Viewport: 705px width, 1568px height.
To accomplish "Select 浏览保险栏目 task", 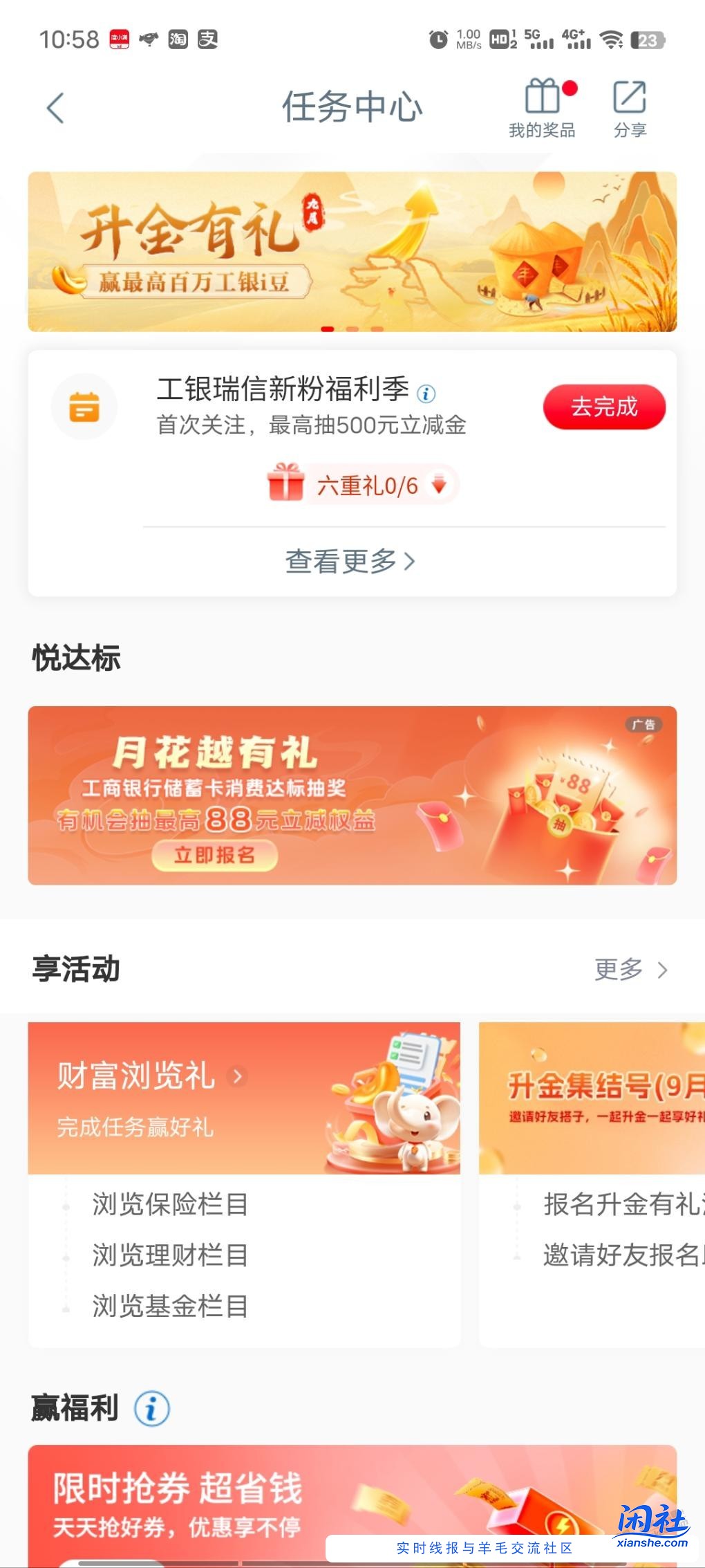I will pos(170,1204).
